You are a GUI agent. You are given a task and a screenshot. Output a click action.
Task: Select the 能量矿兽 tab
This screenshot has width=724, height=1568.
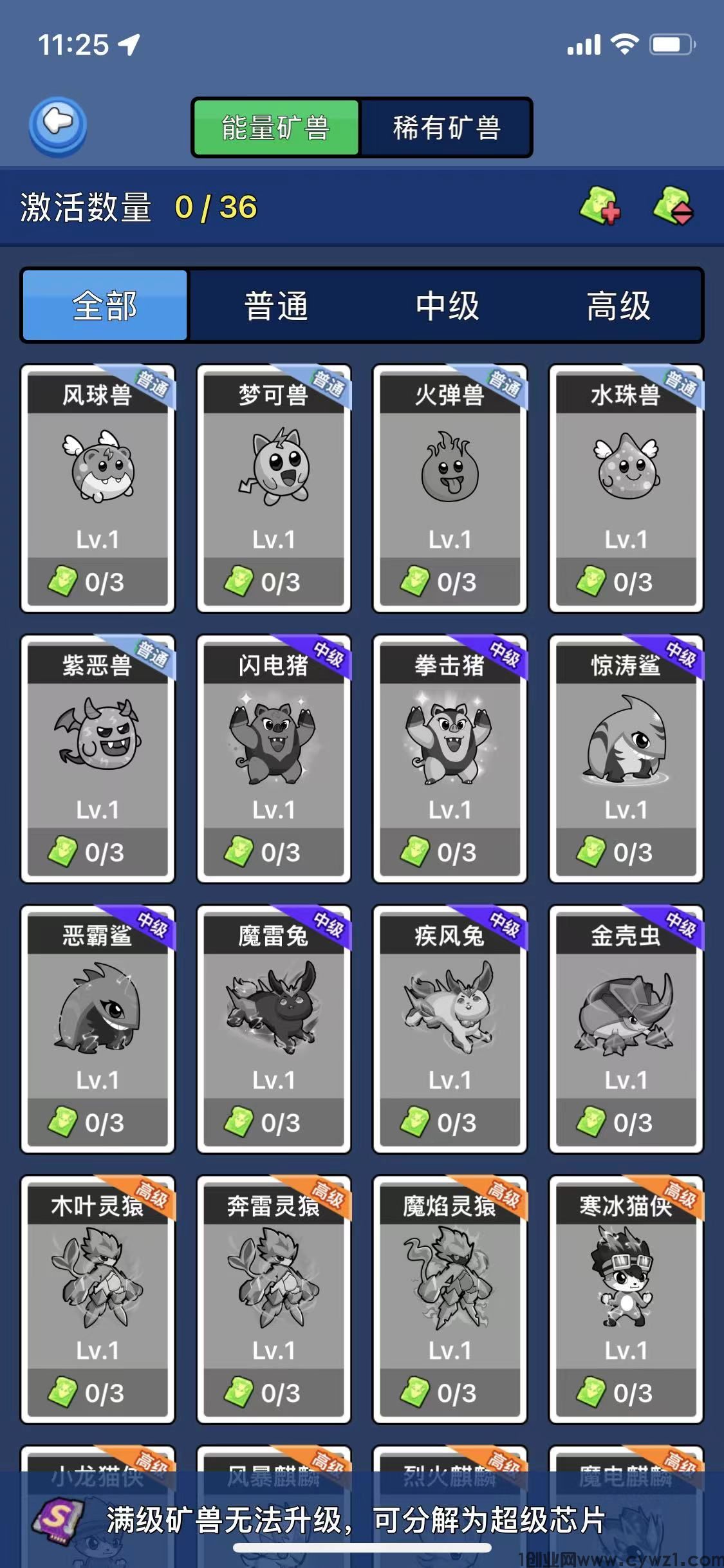coord(276,127)
